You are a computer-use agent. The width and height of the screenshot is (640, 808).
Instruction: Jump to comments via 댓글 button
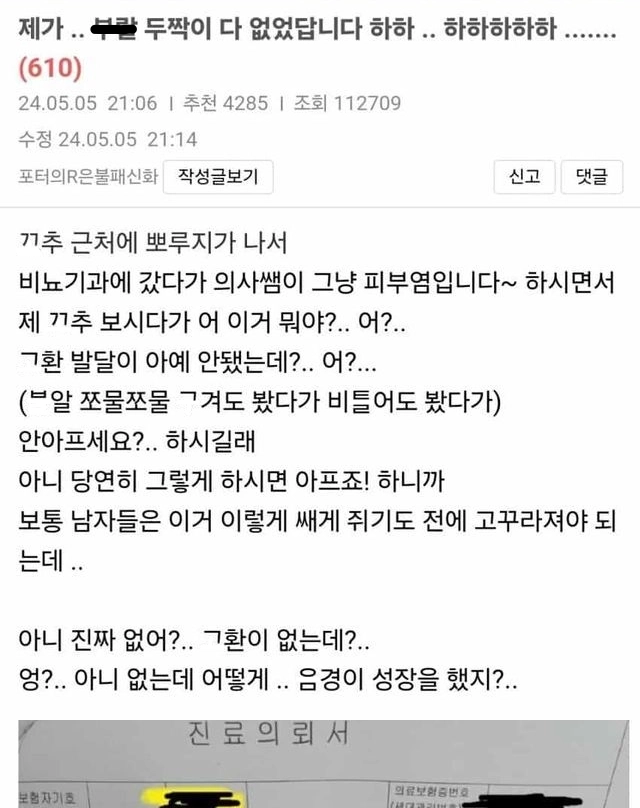(x=591, y=176)
